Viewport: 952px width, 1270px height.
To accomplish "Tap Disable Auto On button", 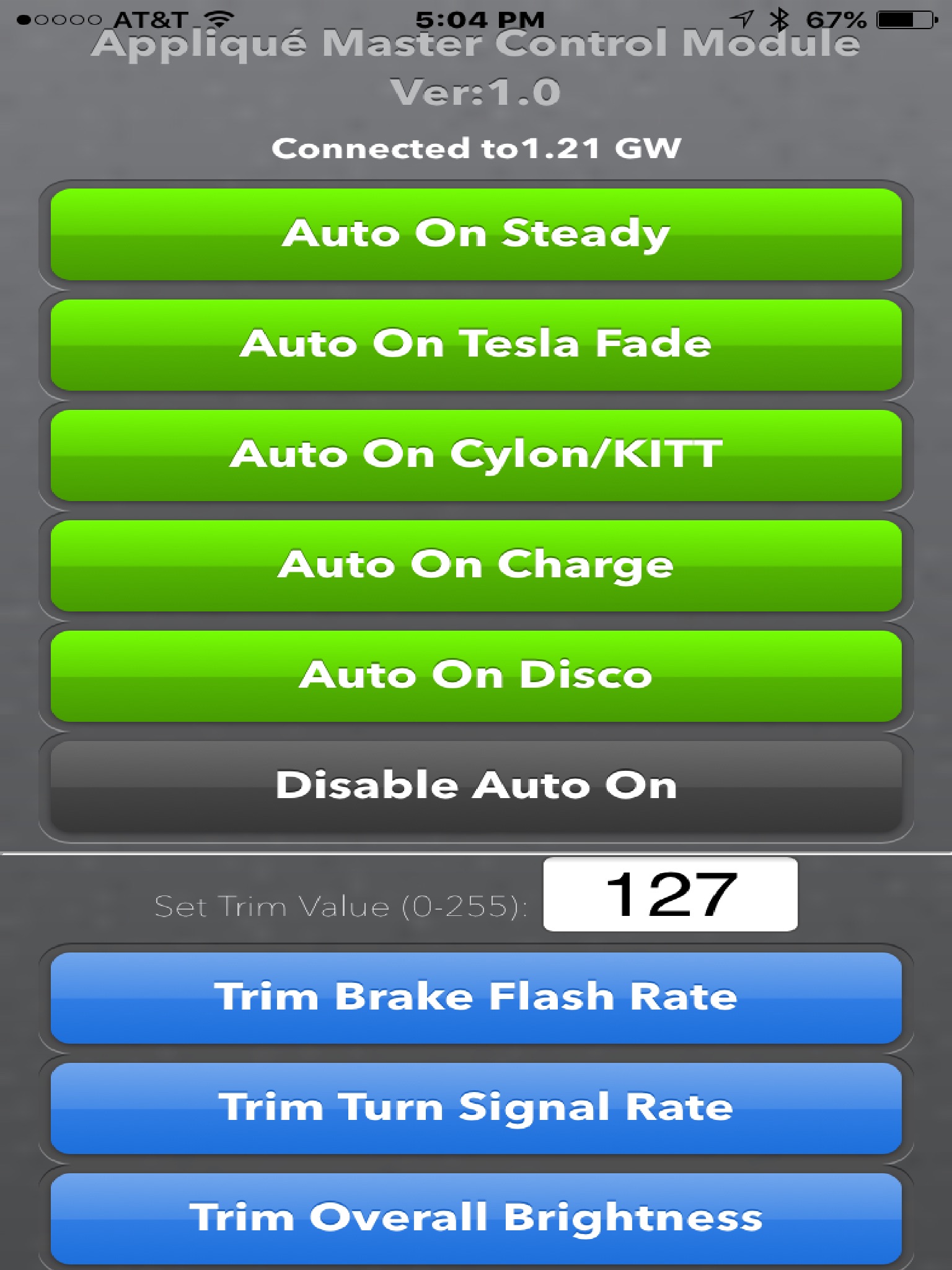I will 476,786.
